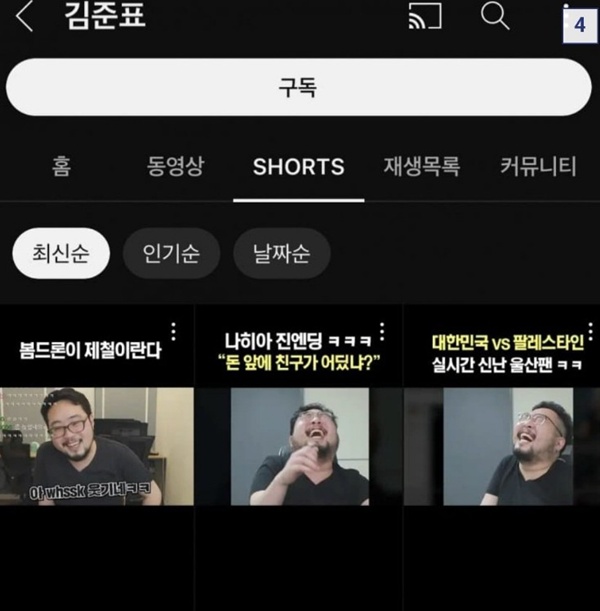The height and width of the screenshot is (611, 600).
Task: Open options for 나히아 진엔딩 short
Action: 382,331
